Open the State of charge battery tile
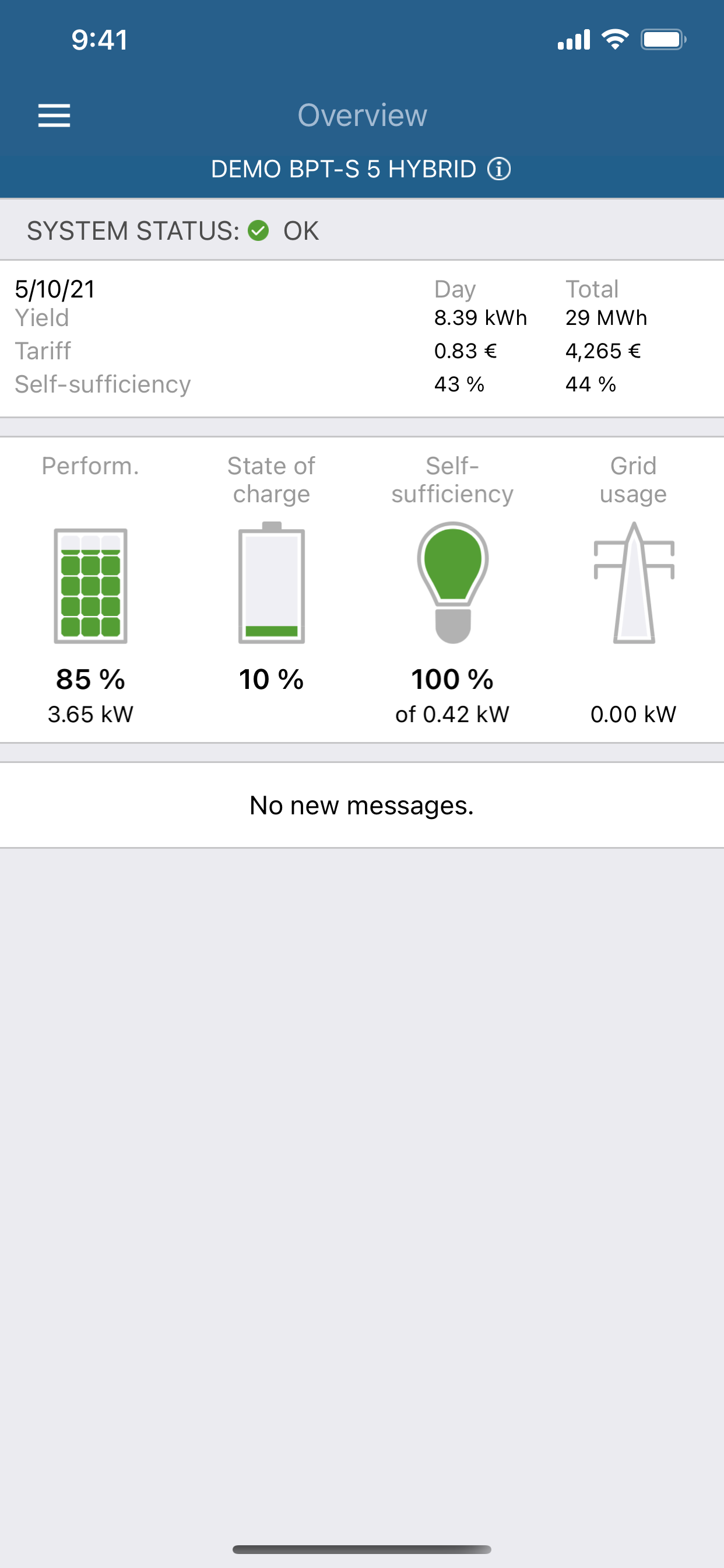Screen dimensions: 724x1568 pyautogui.click(x=271, y=589)
